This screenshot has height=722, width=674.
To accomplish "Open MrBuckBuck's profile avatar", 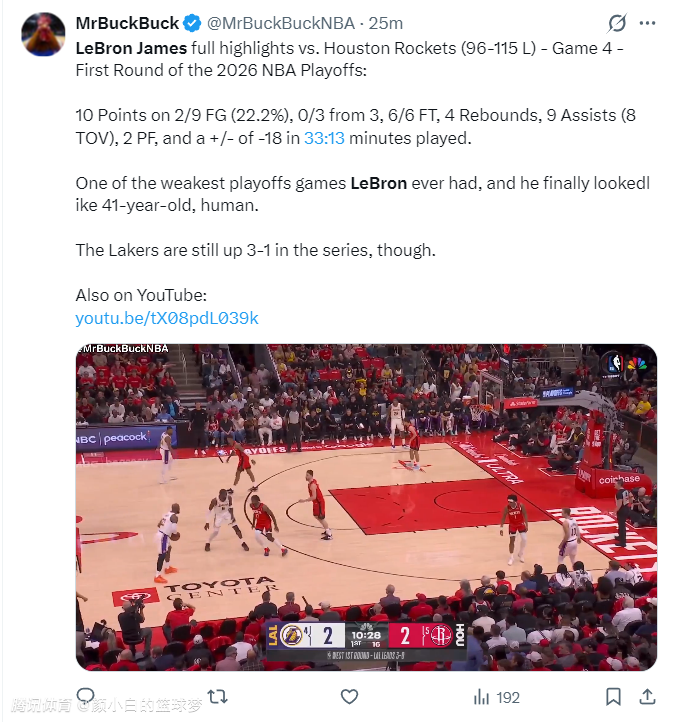I will 44,33.
